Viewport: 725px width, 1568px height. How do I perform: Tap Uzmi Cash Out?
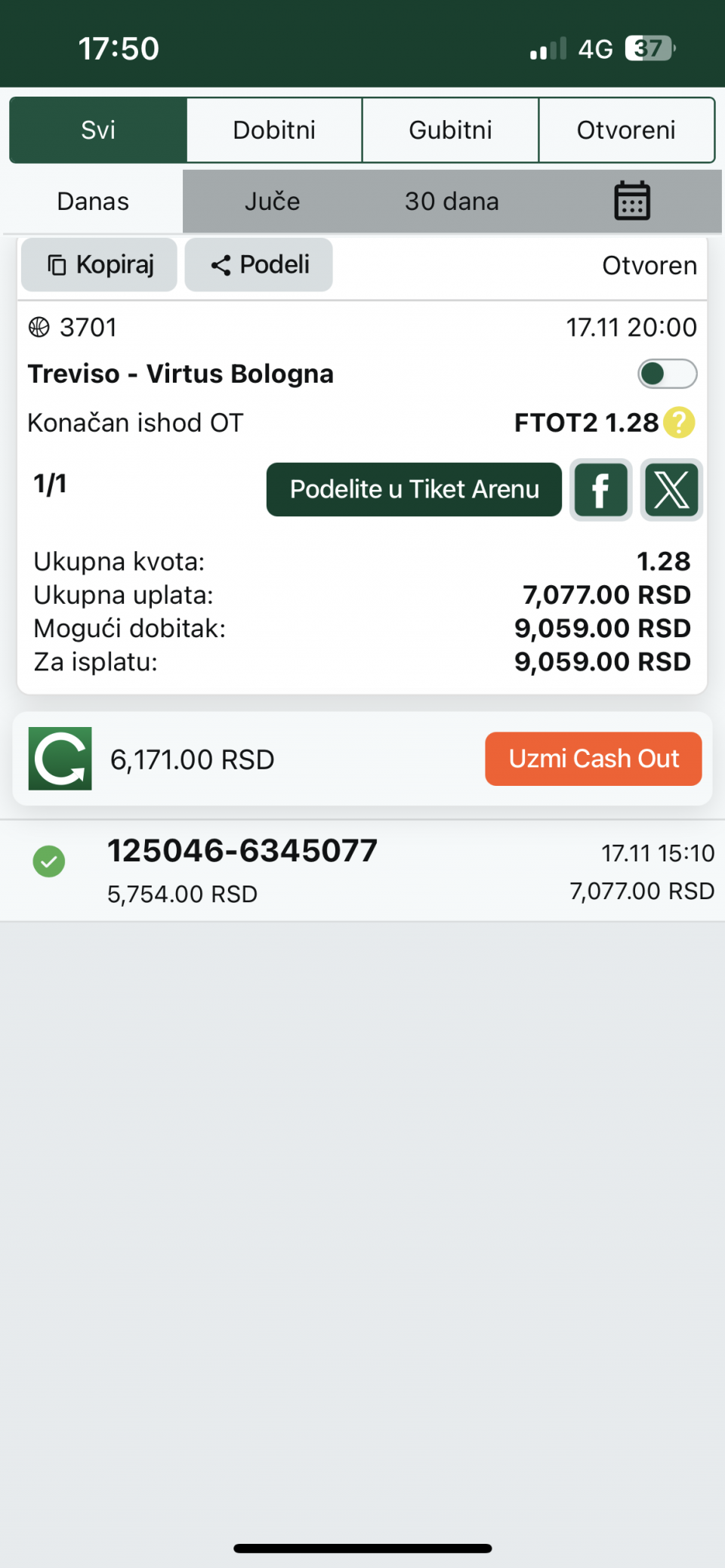pos(593,759)
